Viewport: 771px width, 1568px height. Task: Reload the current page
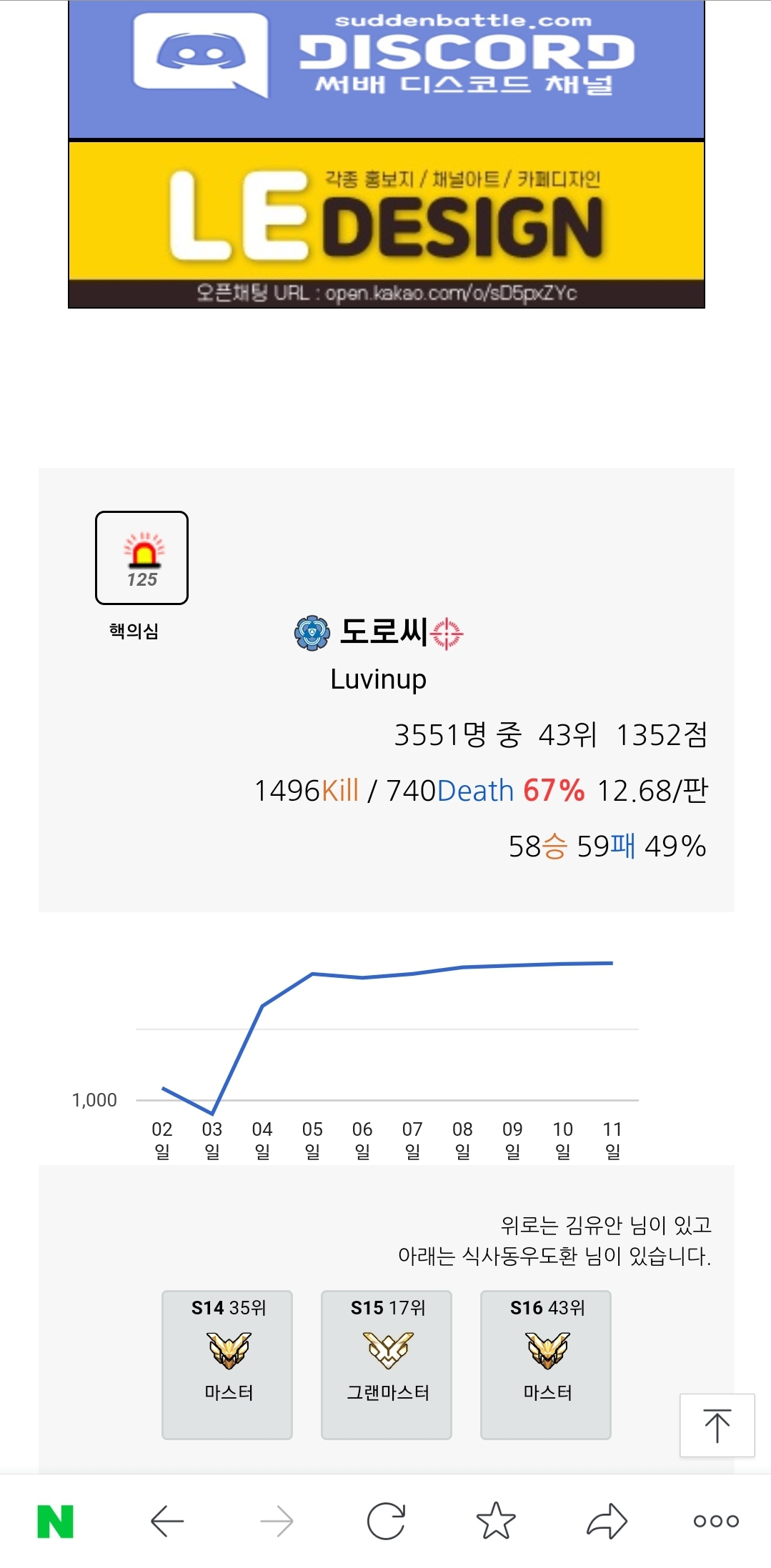click(x=386, y=1521)
